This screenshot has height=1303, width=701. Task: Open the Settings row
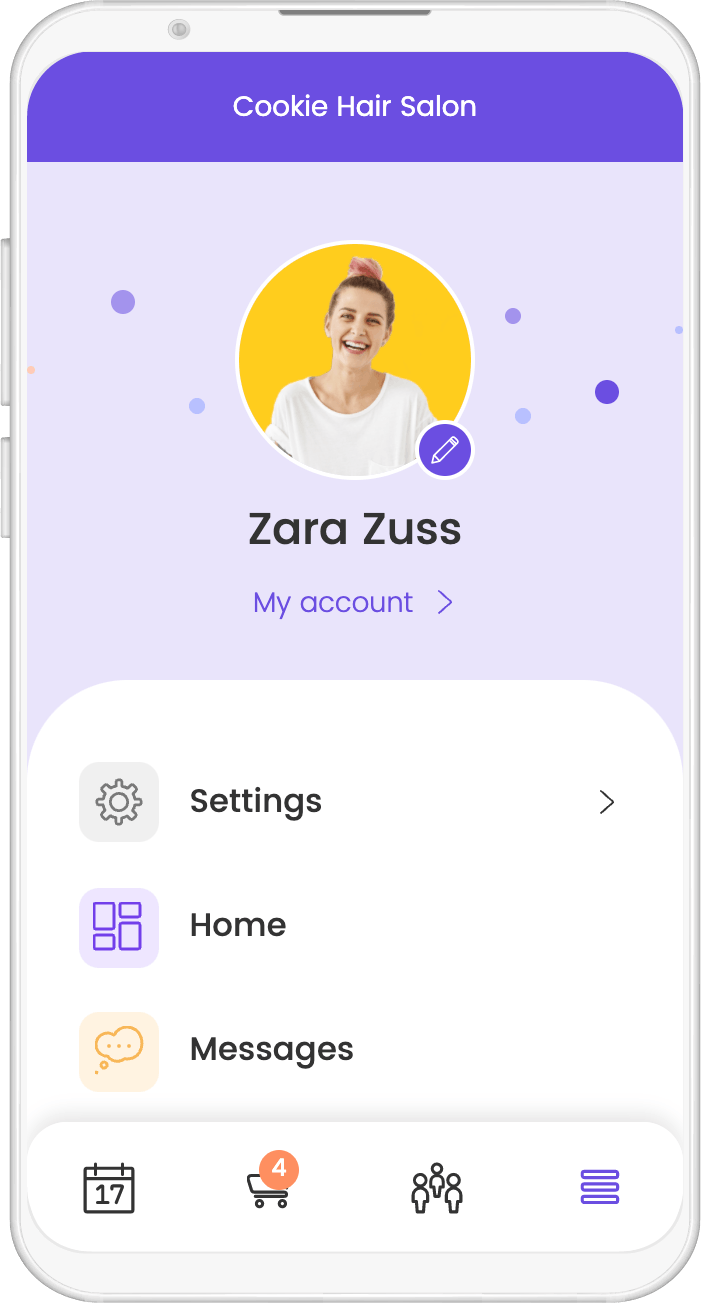point(350,802)
